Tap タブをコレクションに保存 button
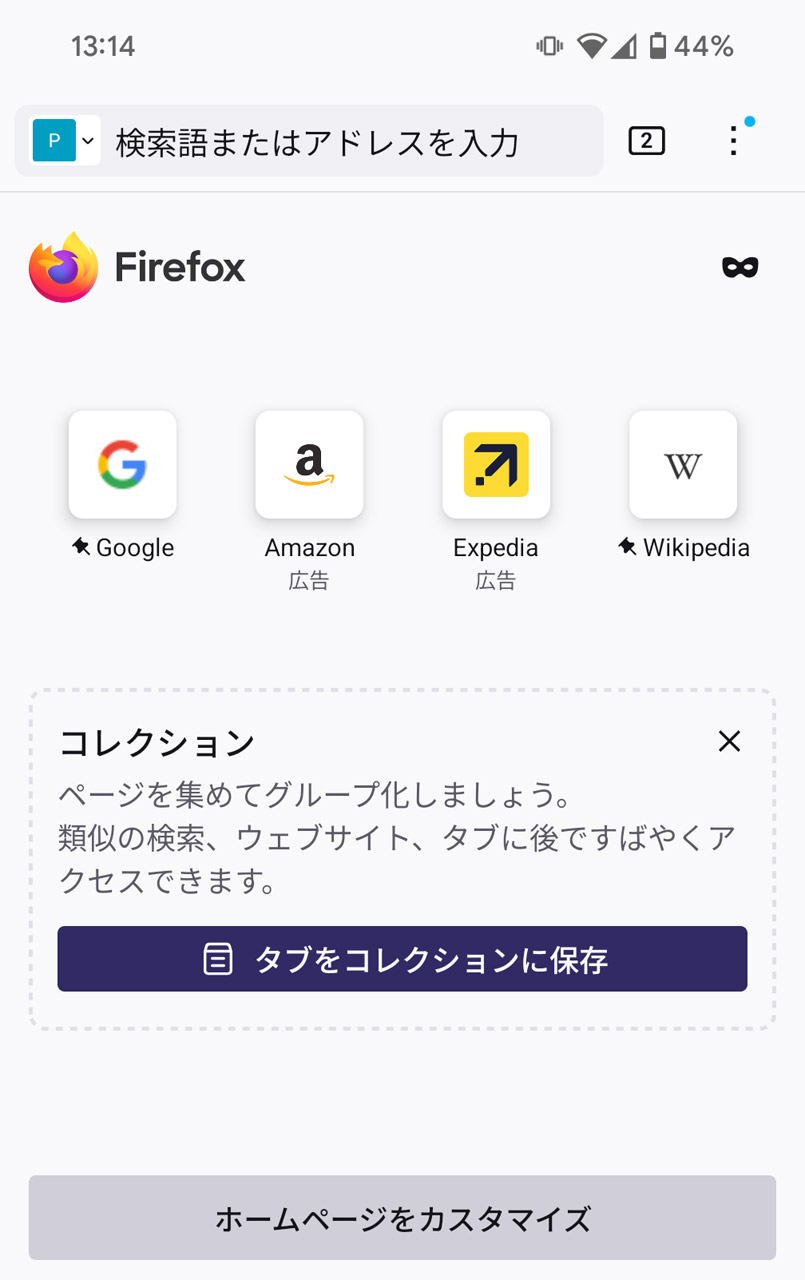This screenshot has height=1280, width=805. (x=402, y=958)
